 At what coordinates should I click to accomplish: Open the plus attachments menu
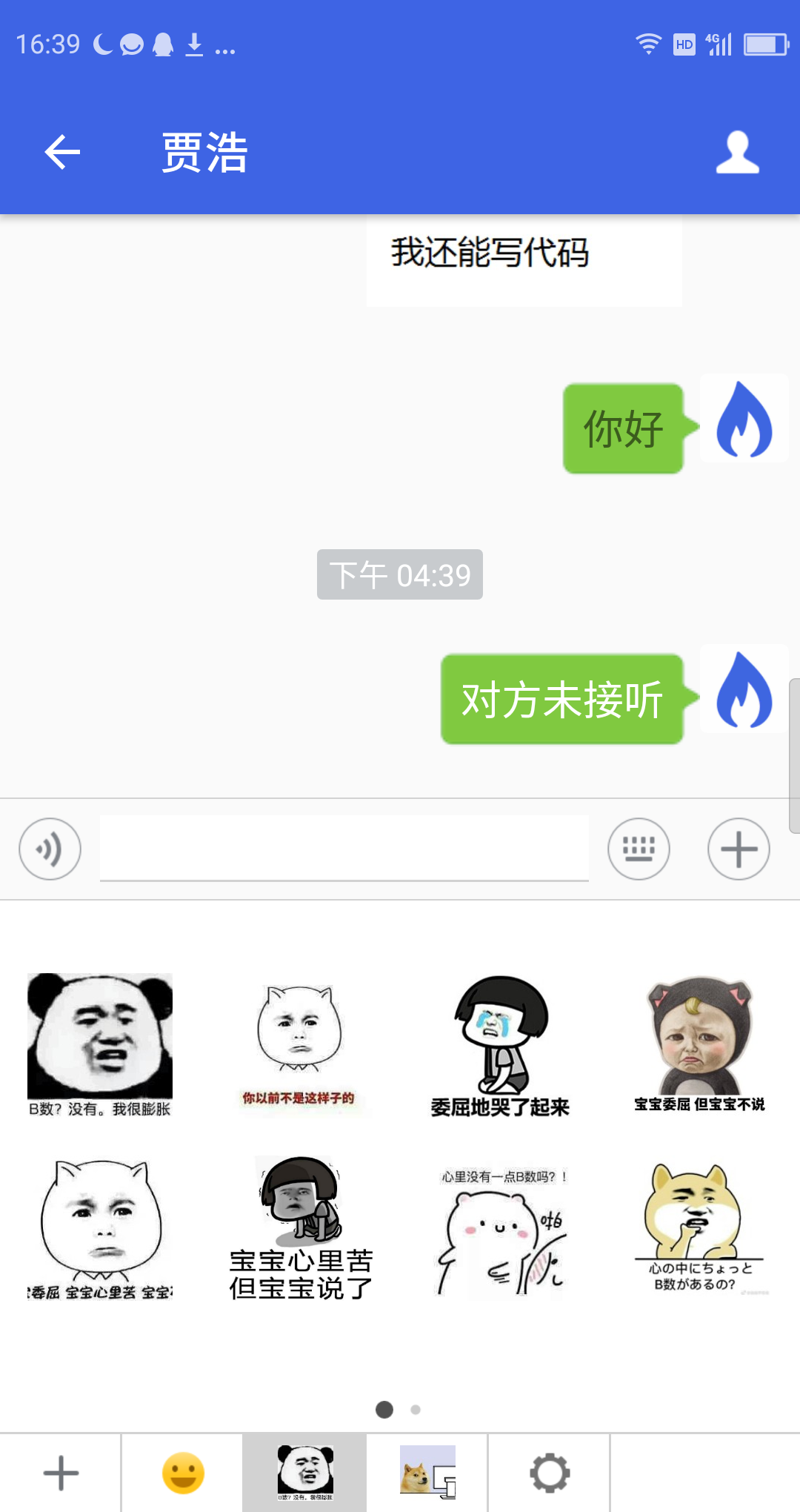pyautogui.click(x=739, y=849)
